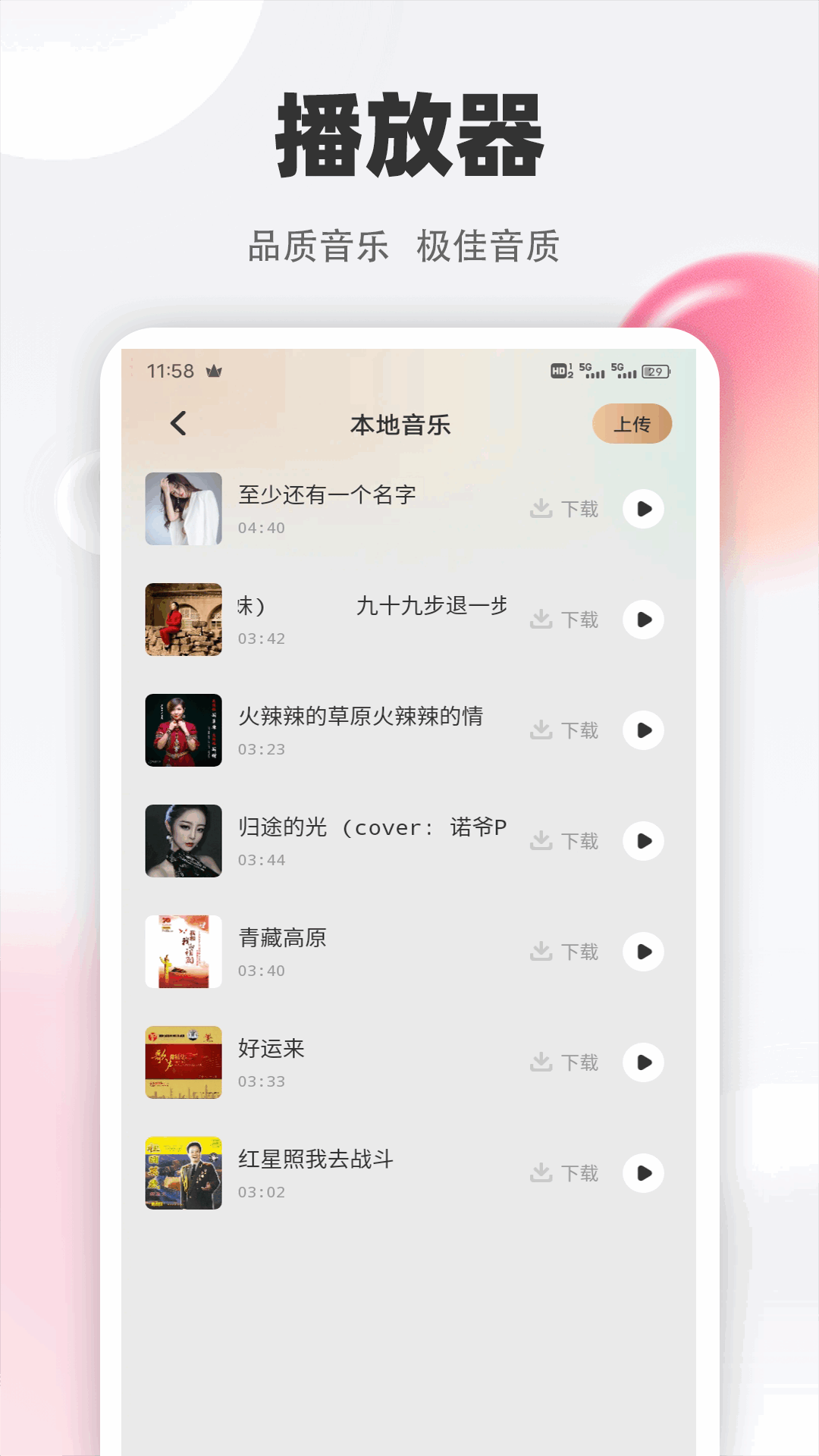Tap the back arrow to exit 本地音乐
This screenshot has width=819, height=1456.
178,425
